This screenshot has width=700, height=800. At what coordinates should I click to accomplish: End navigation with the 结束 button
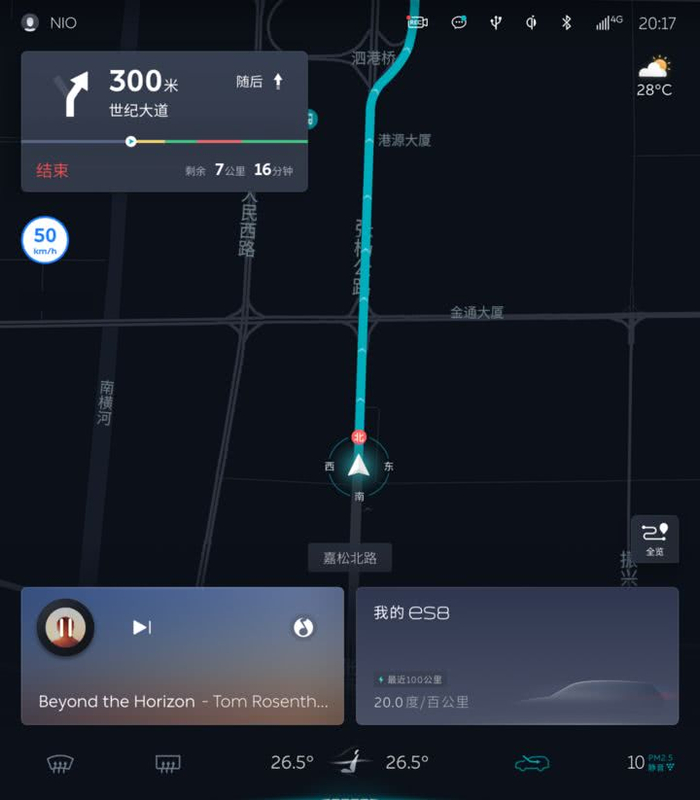tap(53, 170)
